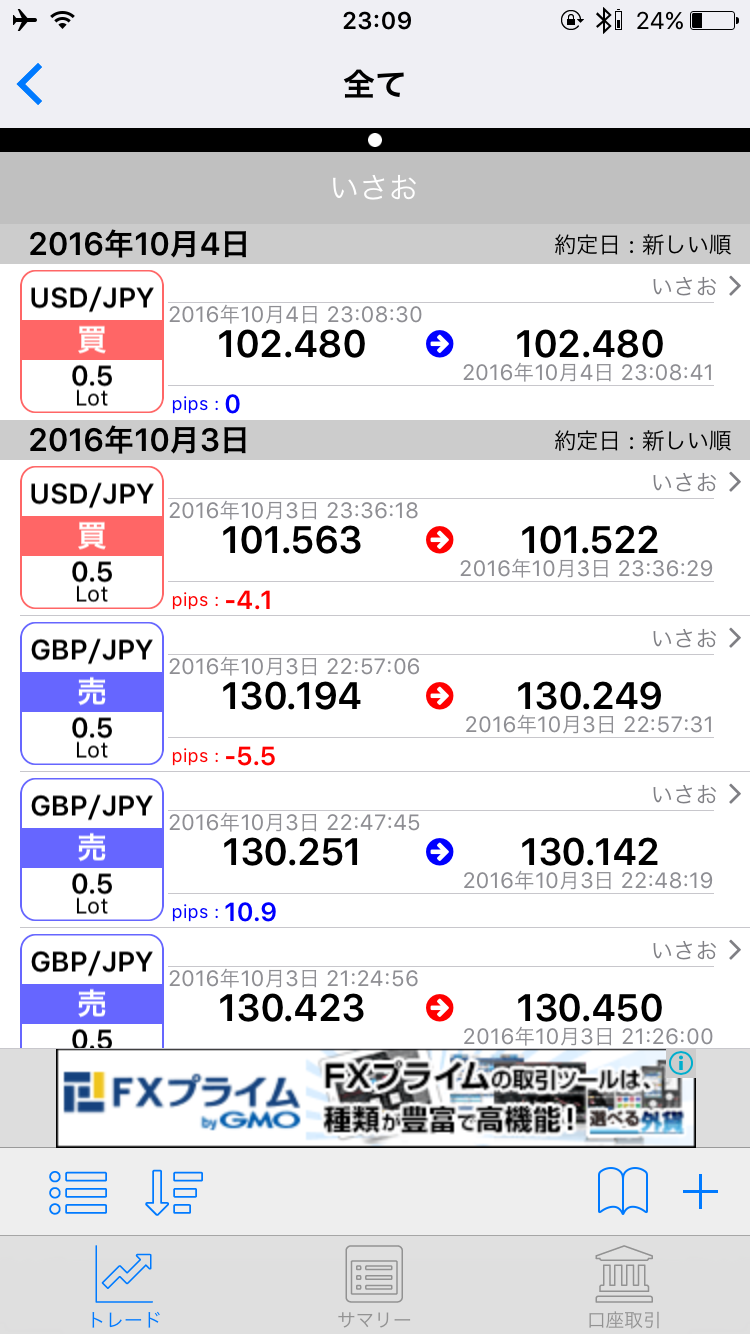Viewport: 750px width, 1334px height.
Task: Switch to the サマリー tab
Action: (x=374, y=1285)
